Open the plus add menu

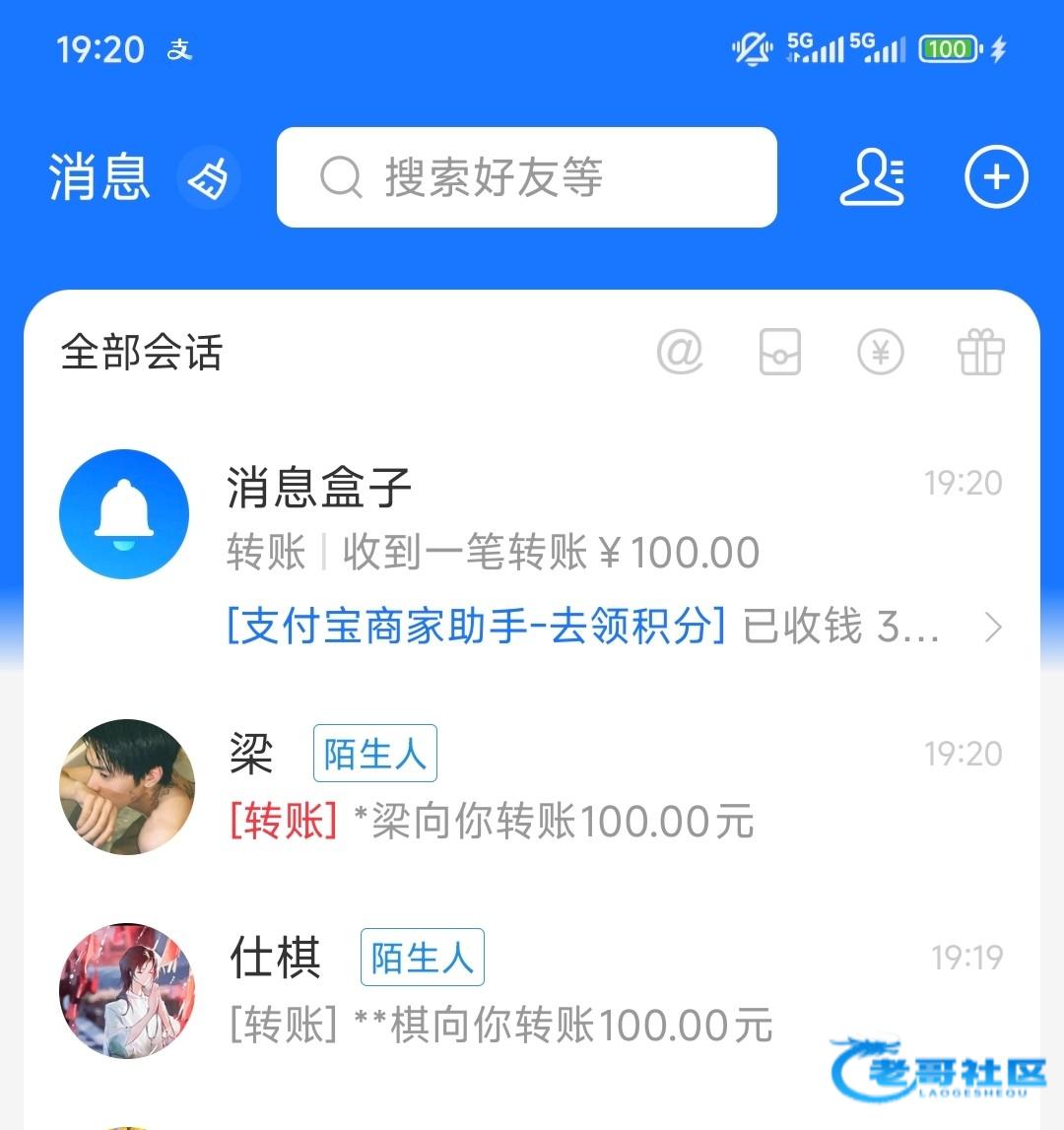[995, 177]
